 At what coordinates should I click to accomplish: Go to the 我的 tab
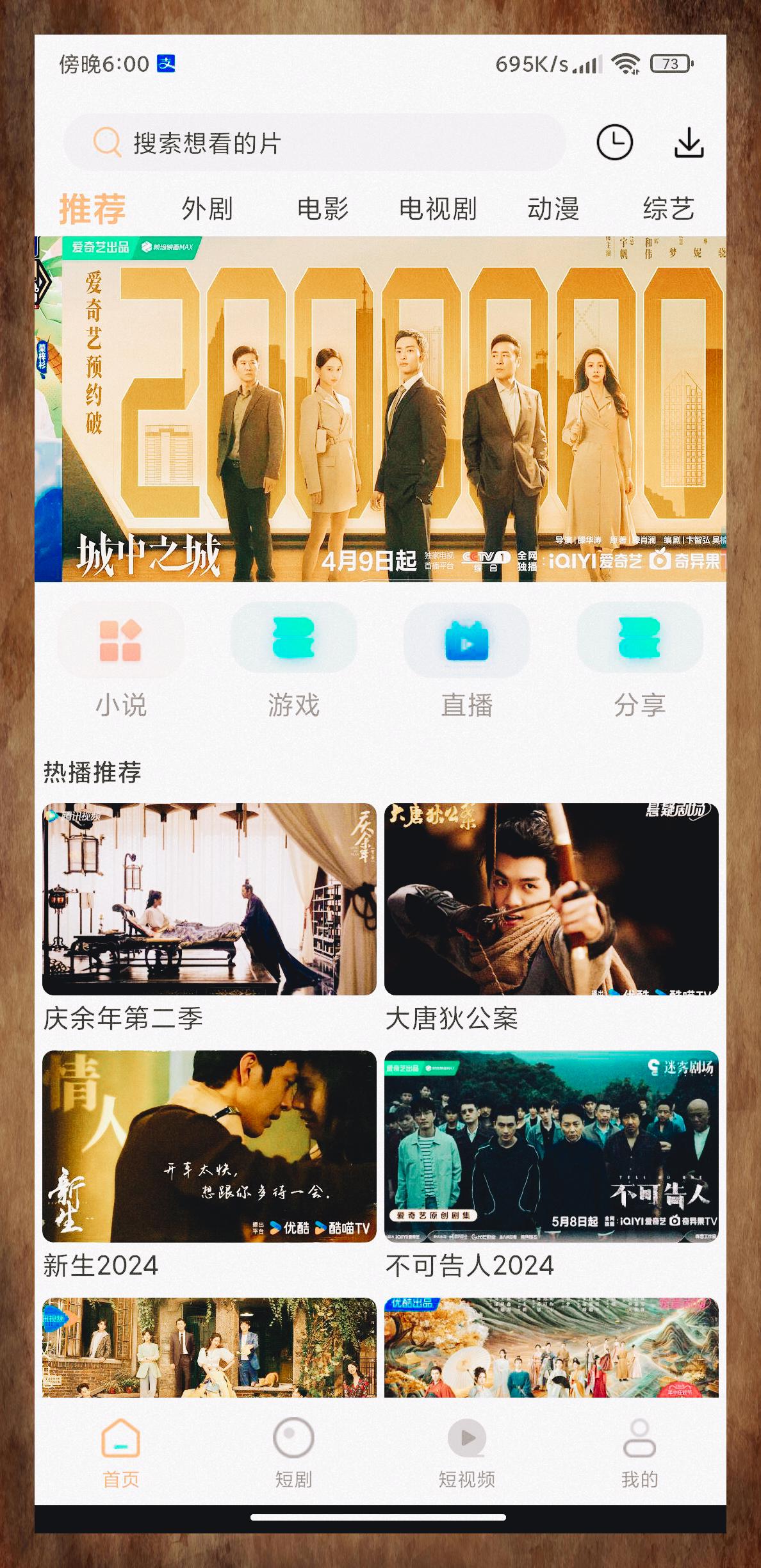(639, 1451)
